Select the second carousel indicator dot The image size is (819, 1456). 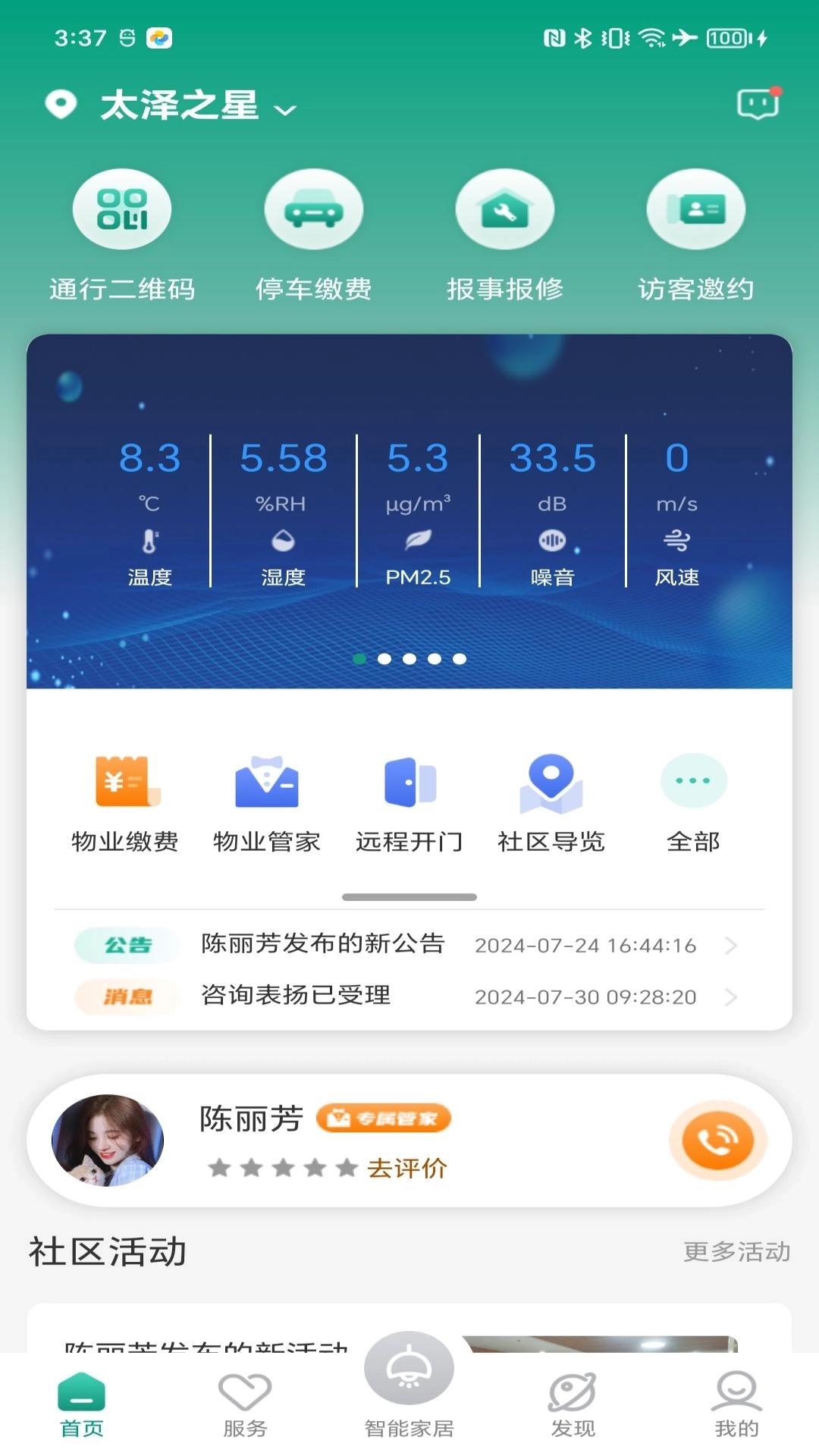click(384, 660)
